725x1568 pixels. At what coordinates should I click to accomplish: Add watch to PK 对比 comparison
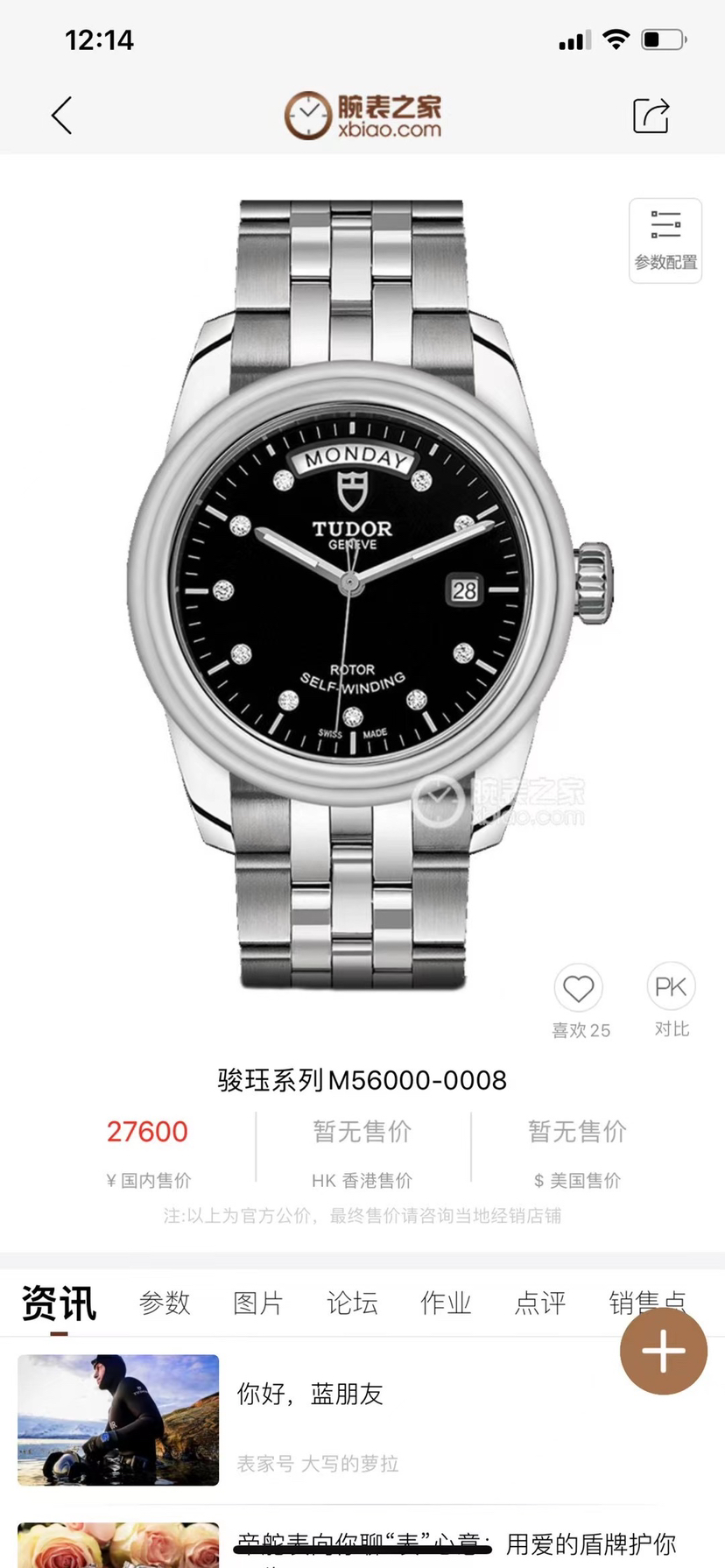pyautogui.click(x=671, y=988)
